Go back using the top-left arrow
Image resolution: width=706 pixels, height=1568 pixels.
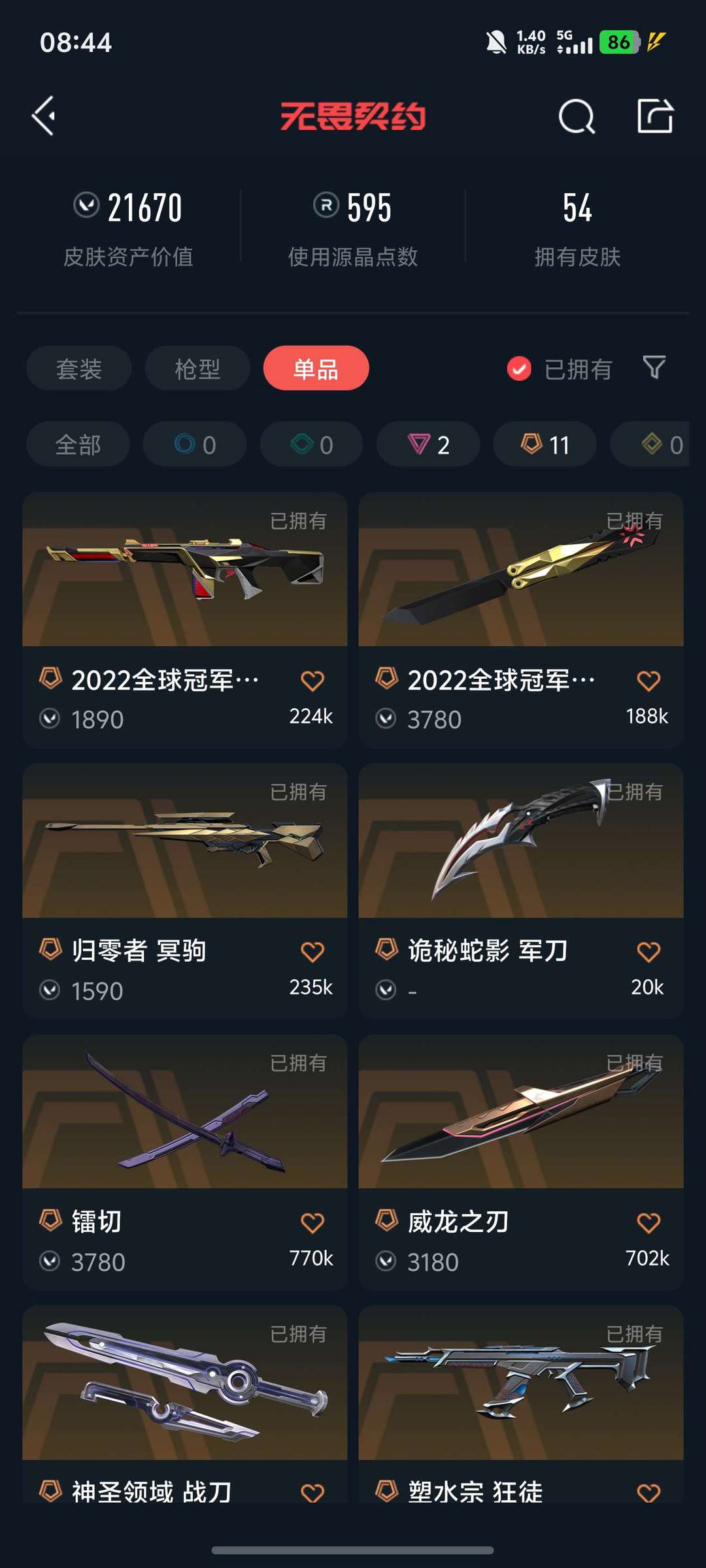coord(44,116)
